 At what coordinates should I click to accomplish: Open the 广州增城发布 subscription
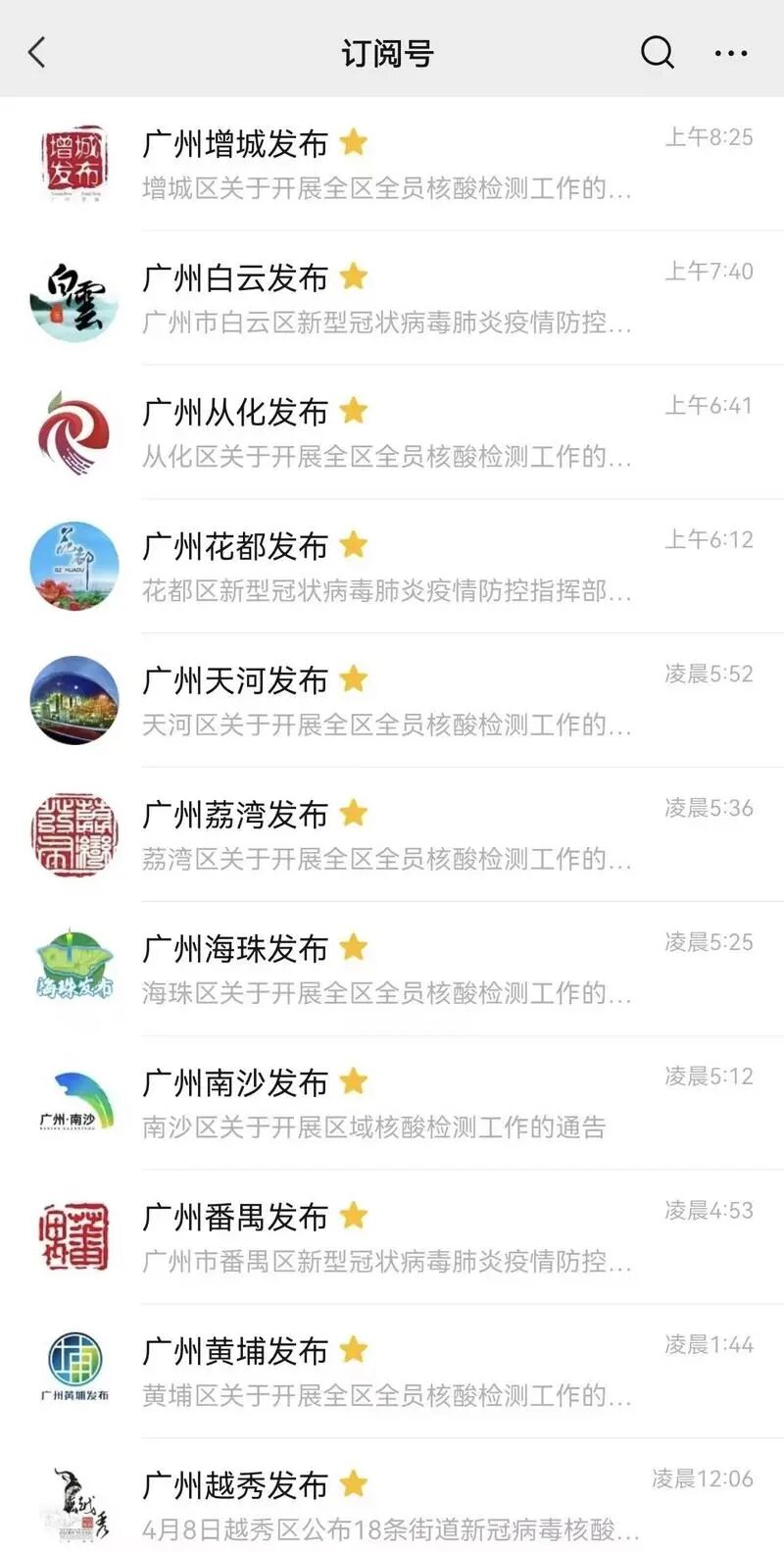coord(392,164)
